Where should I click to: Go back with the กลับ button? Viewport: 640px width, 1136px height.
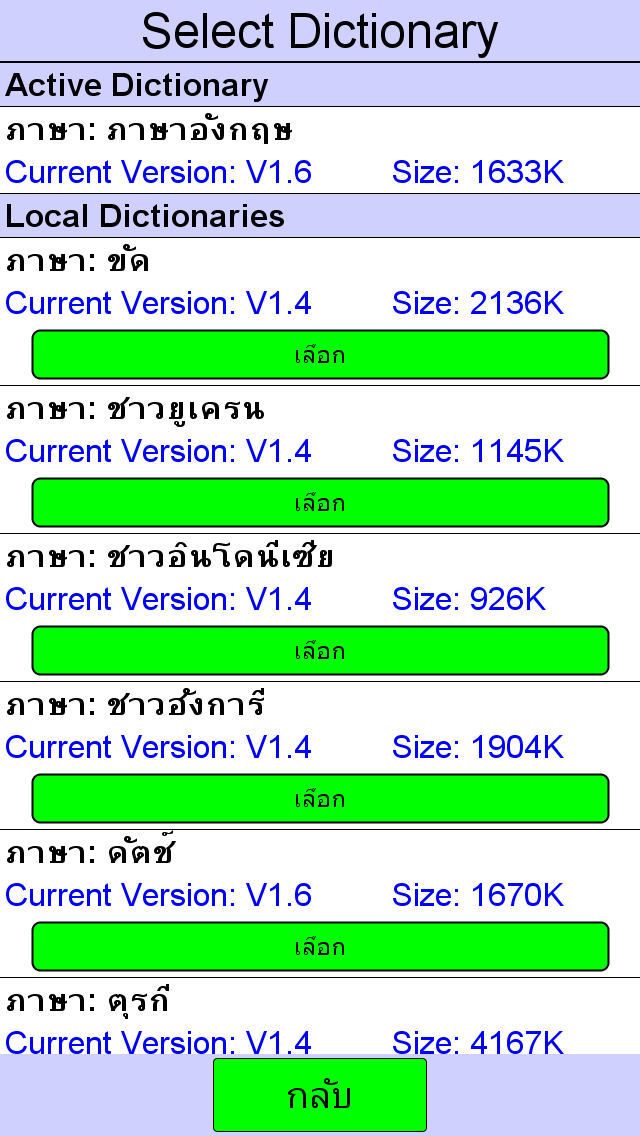(320, 1095)
